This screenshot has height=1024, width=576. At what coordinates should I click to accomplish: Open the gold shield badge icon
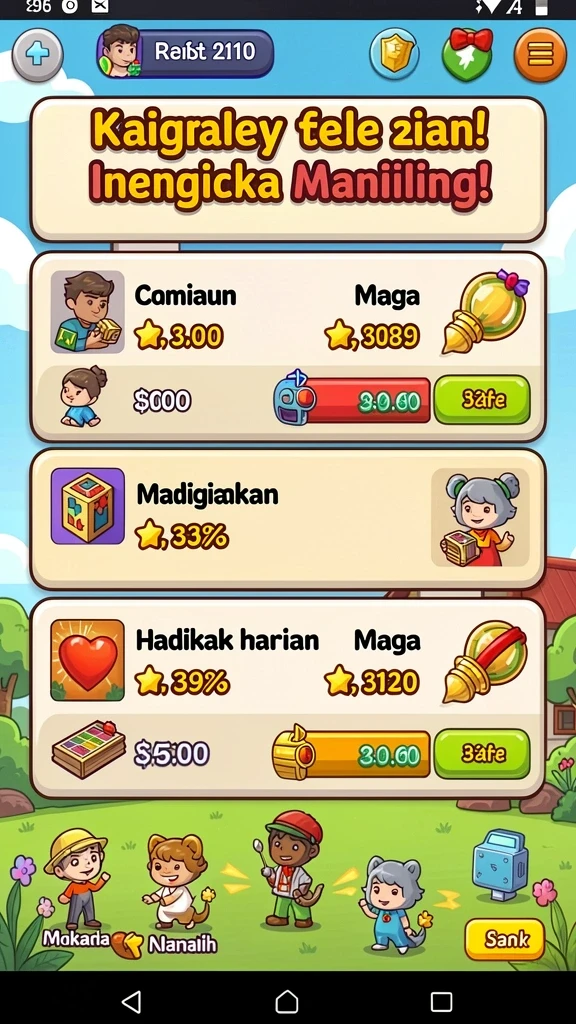tap(394, 54)
